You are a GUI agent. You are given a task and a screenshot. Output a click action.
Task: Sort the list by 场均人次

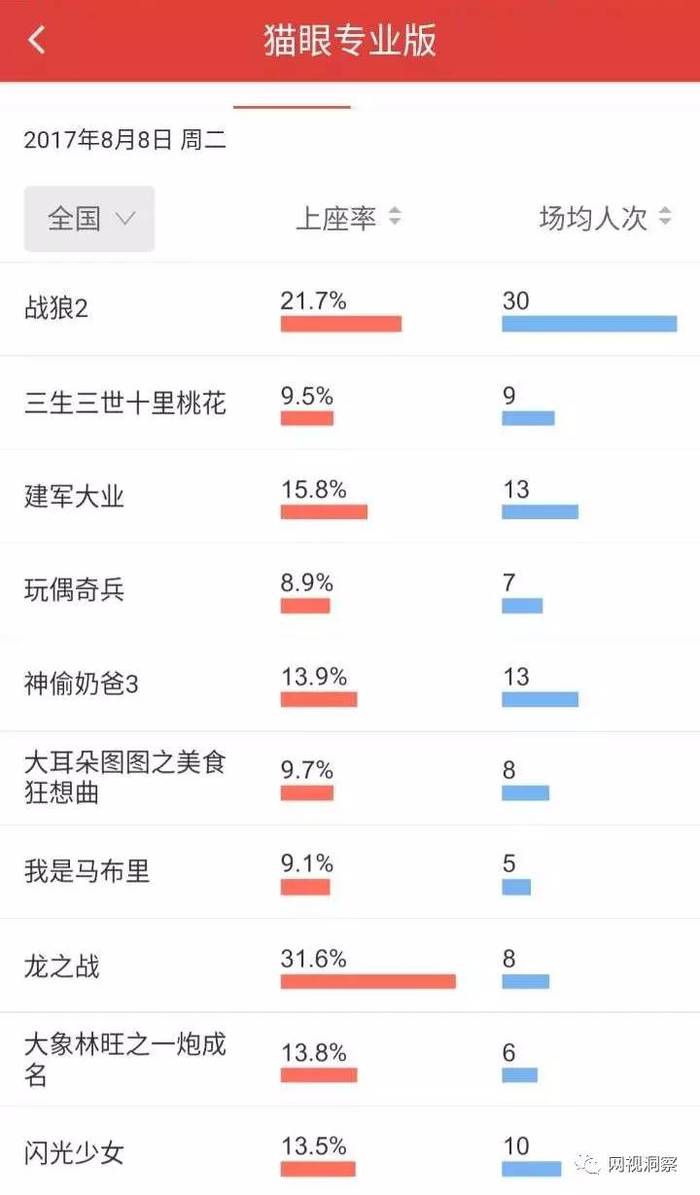pyautogui.click(x=605, y=219)
